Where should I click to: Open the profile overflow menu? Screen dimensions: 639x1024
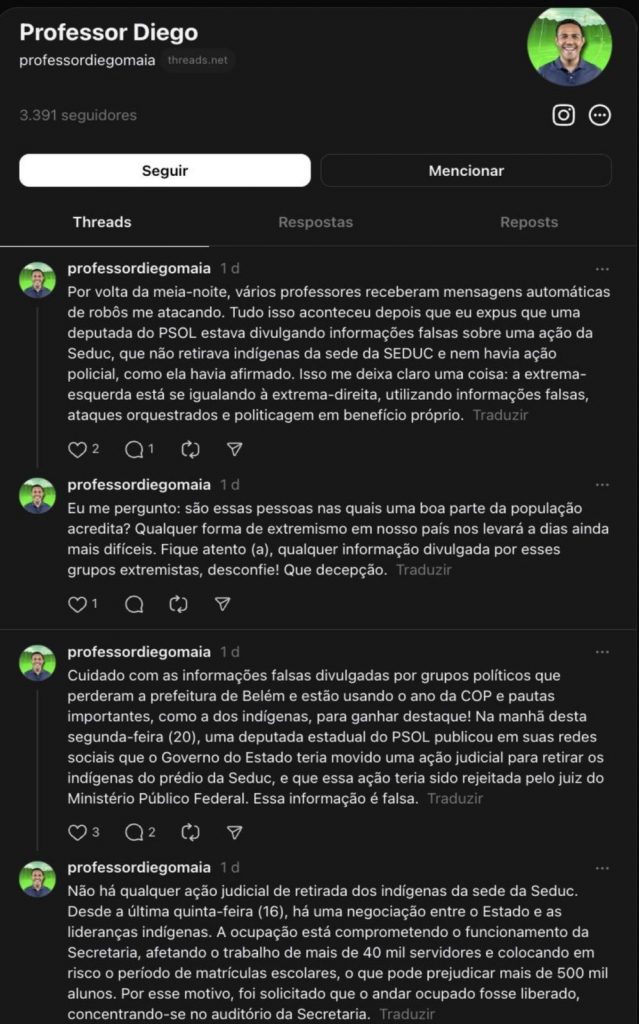tap(600, 115)
